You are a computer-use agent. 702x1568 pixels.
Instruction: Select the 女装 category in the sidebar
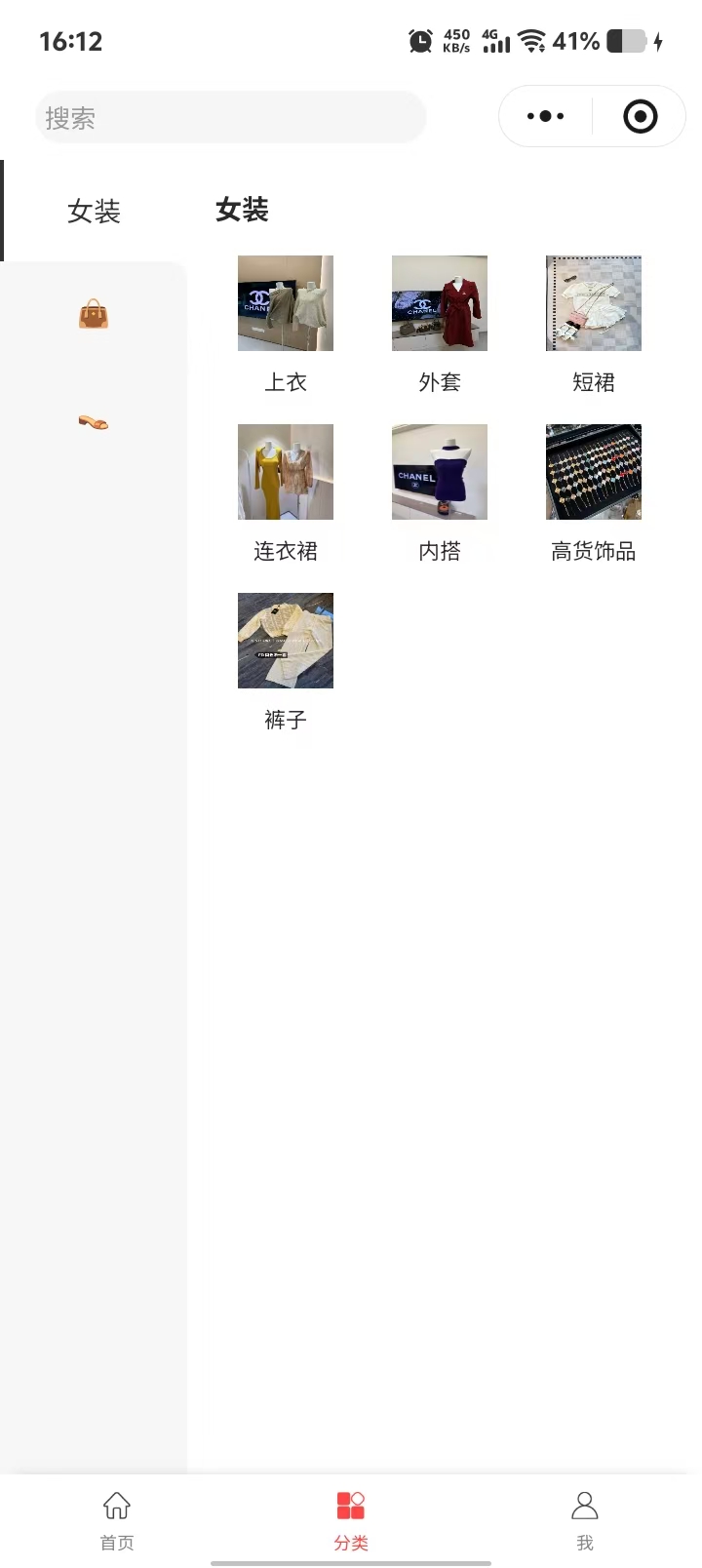tap(94, 211)
